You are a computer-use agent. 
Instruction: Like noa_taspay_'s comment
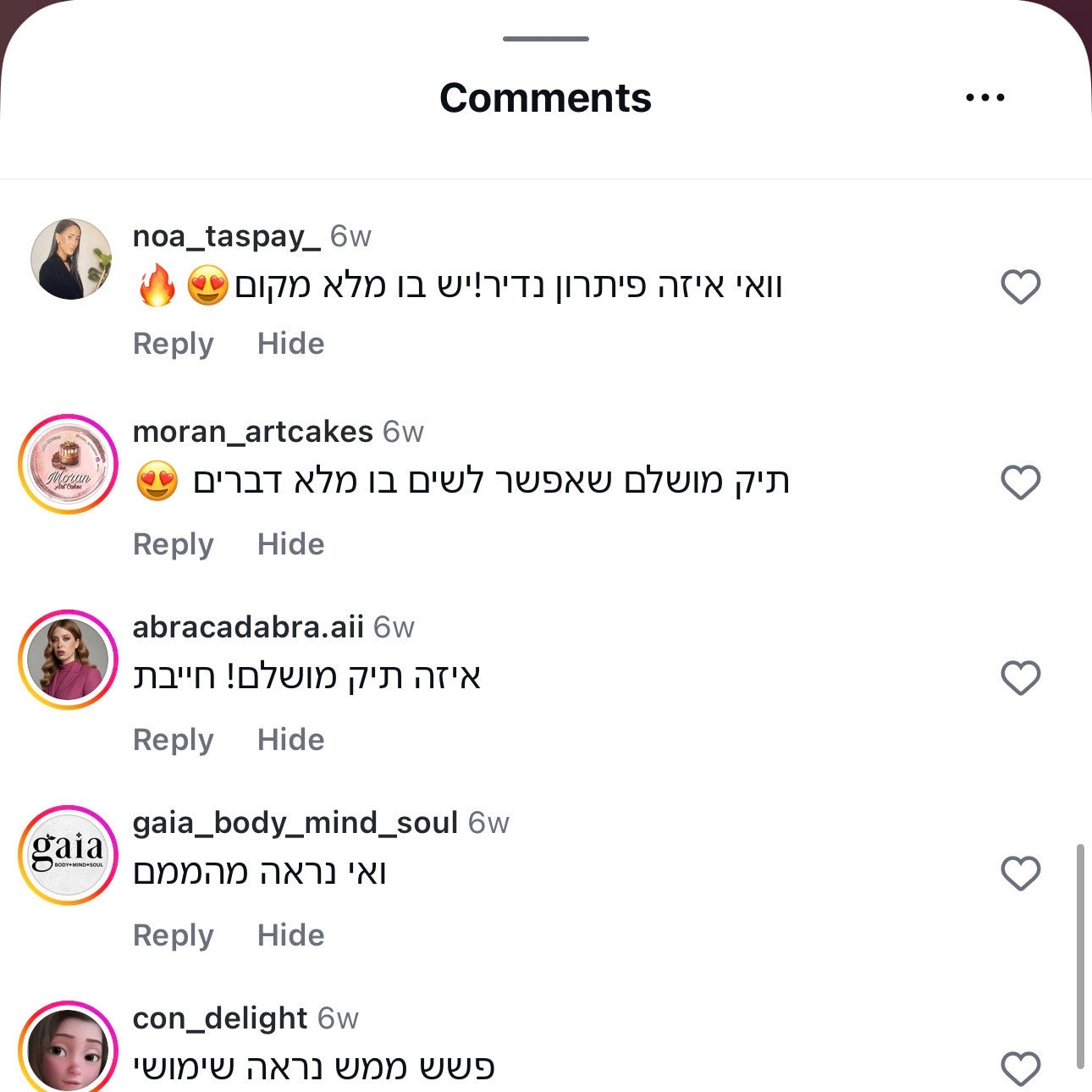click(1020, 287)
